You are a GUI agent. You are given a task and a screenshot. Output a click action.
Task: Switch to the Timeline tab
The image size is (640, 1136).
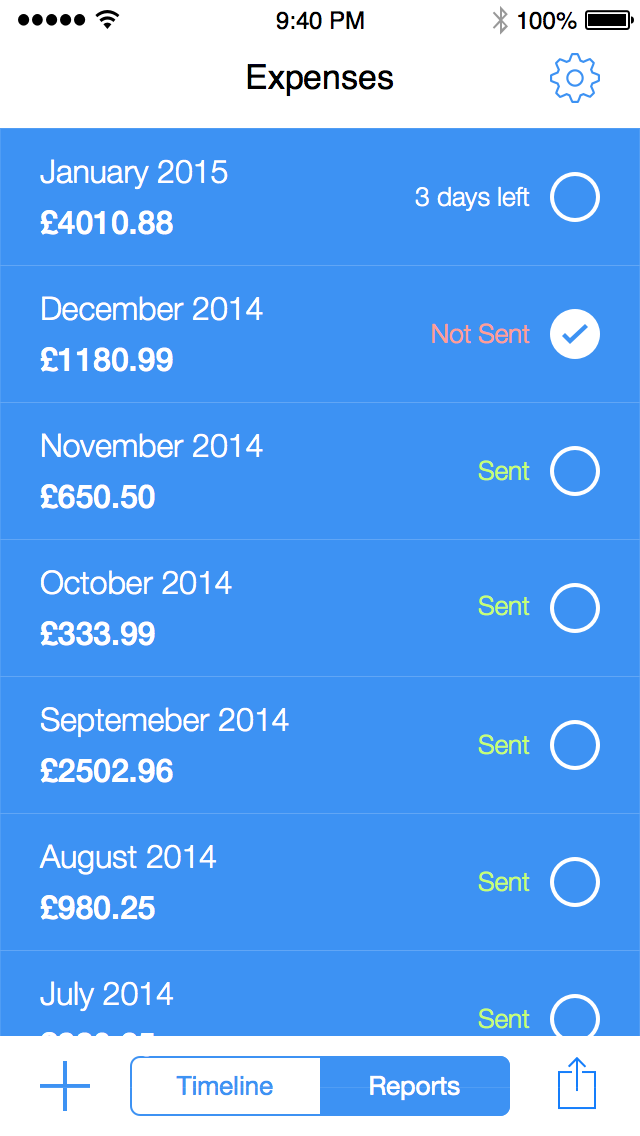225,1086
